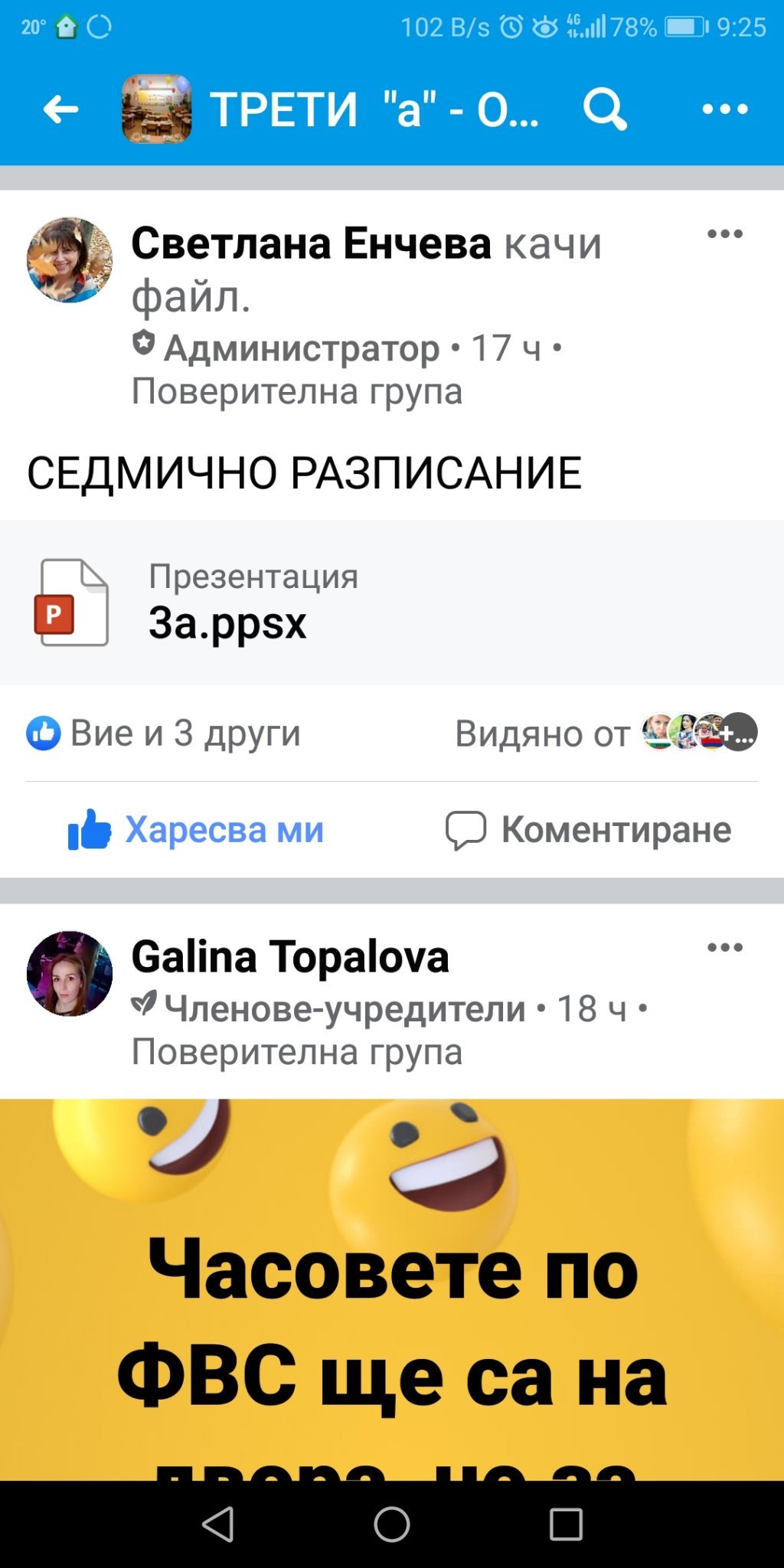This screenshot has width=784, height=1568.
Task: Go back using the header arrow
Action: [60, 109]
